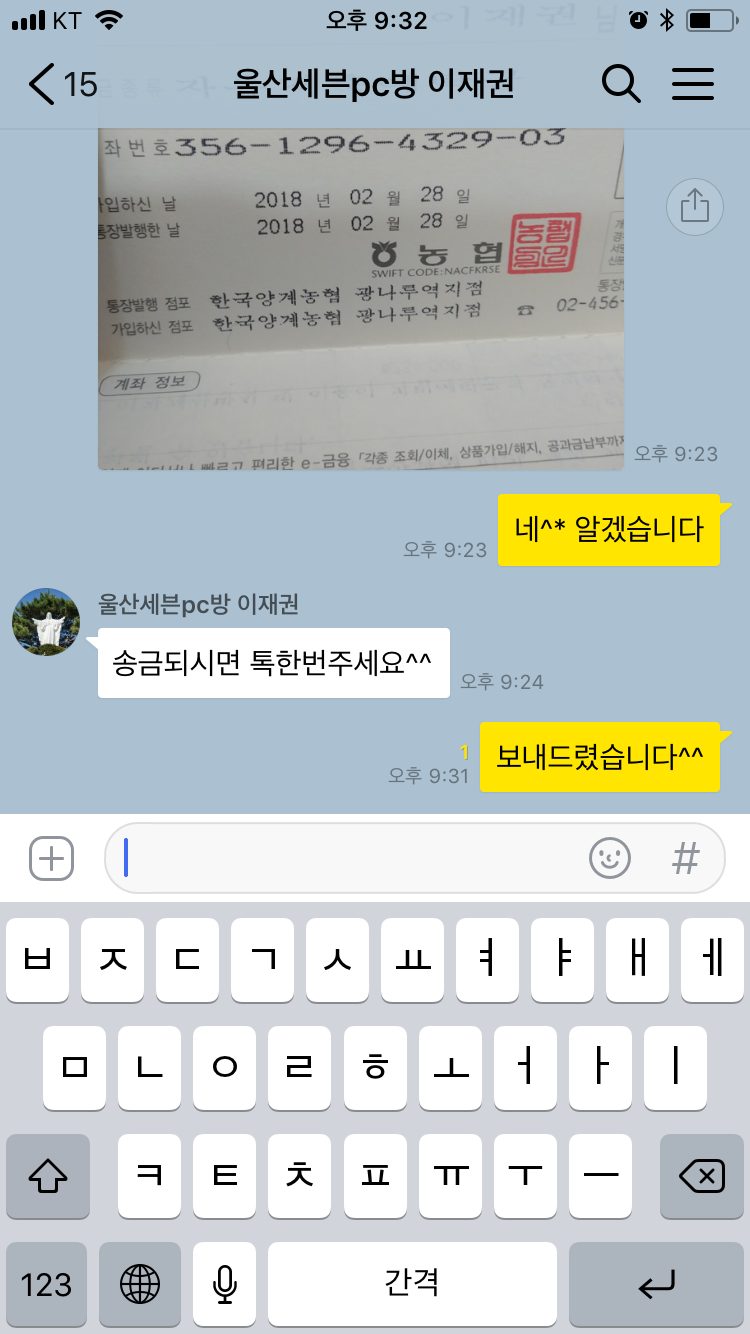Switch keyboard to 123 numbers
The width and height of the screenshot is (750, 1334).
[x=46, y=1284]
